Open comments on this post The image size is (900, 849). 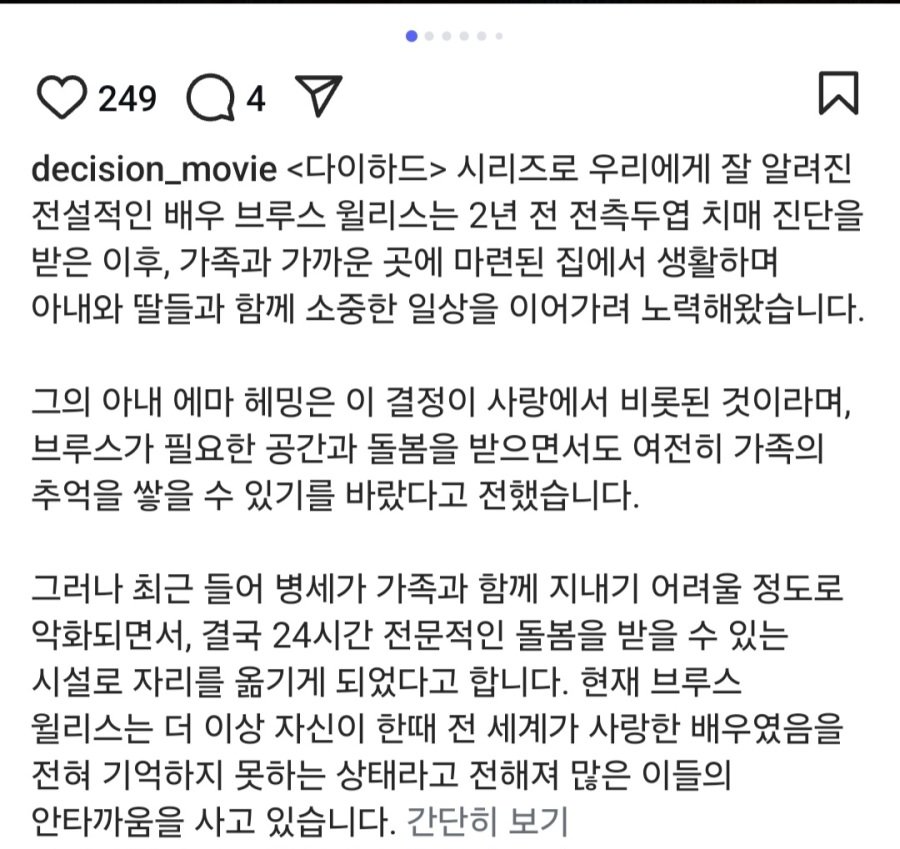pos(210,97)
